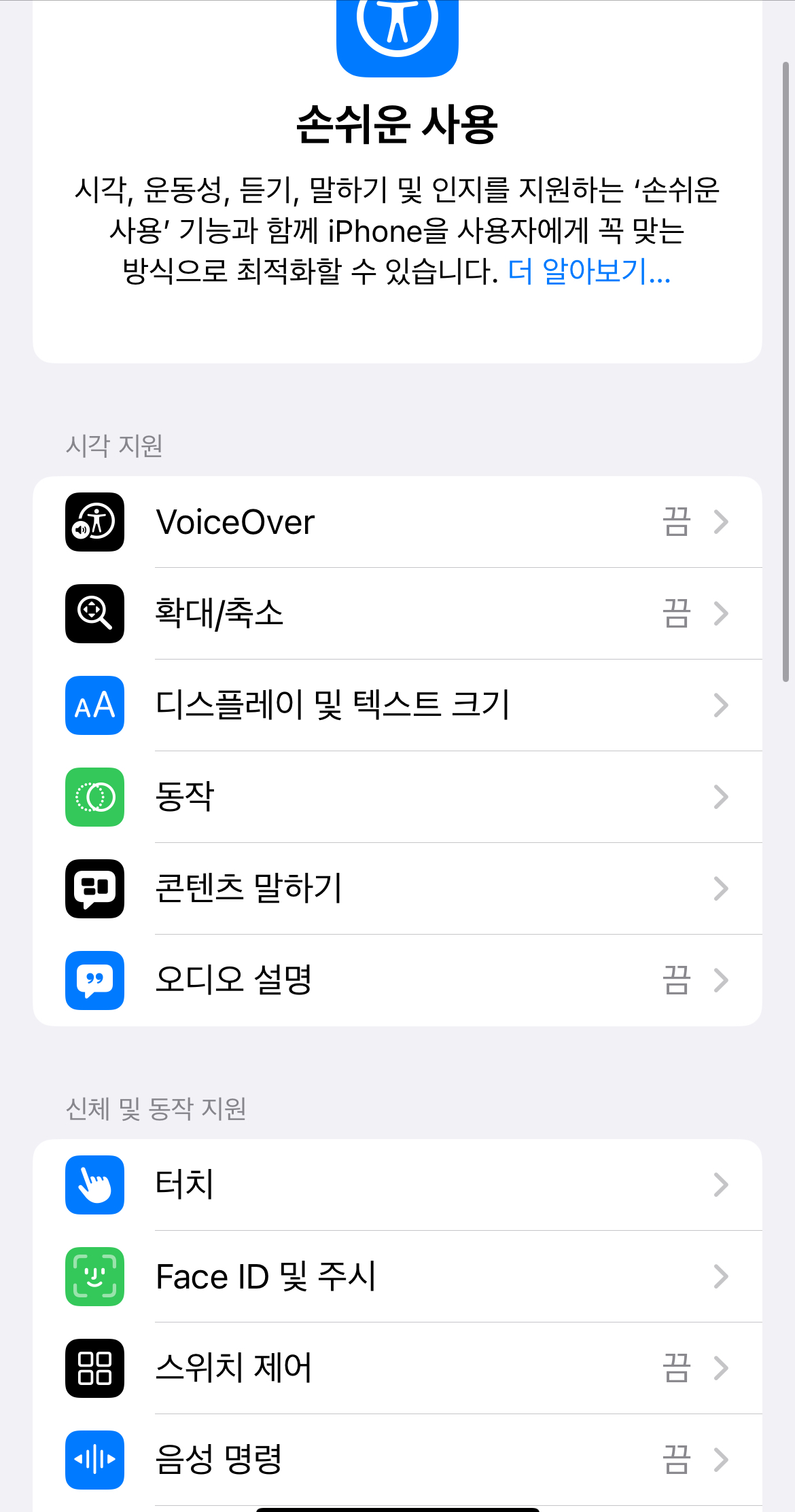Tap the VoiceOver icon
This screenshot has height=1512, width=795.
click(x=94, y=521)
